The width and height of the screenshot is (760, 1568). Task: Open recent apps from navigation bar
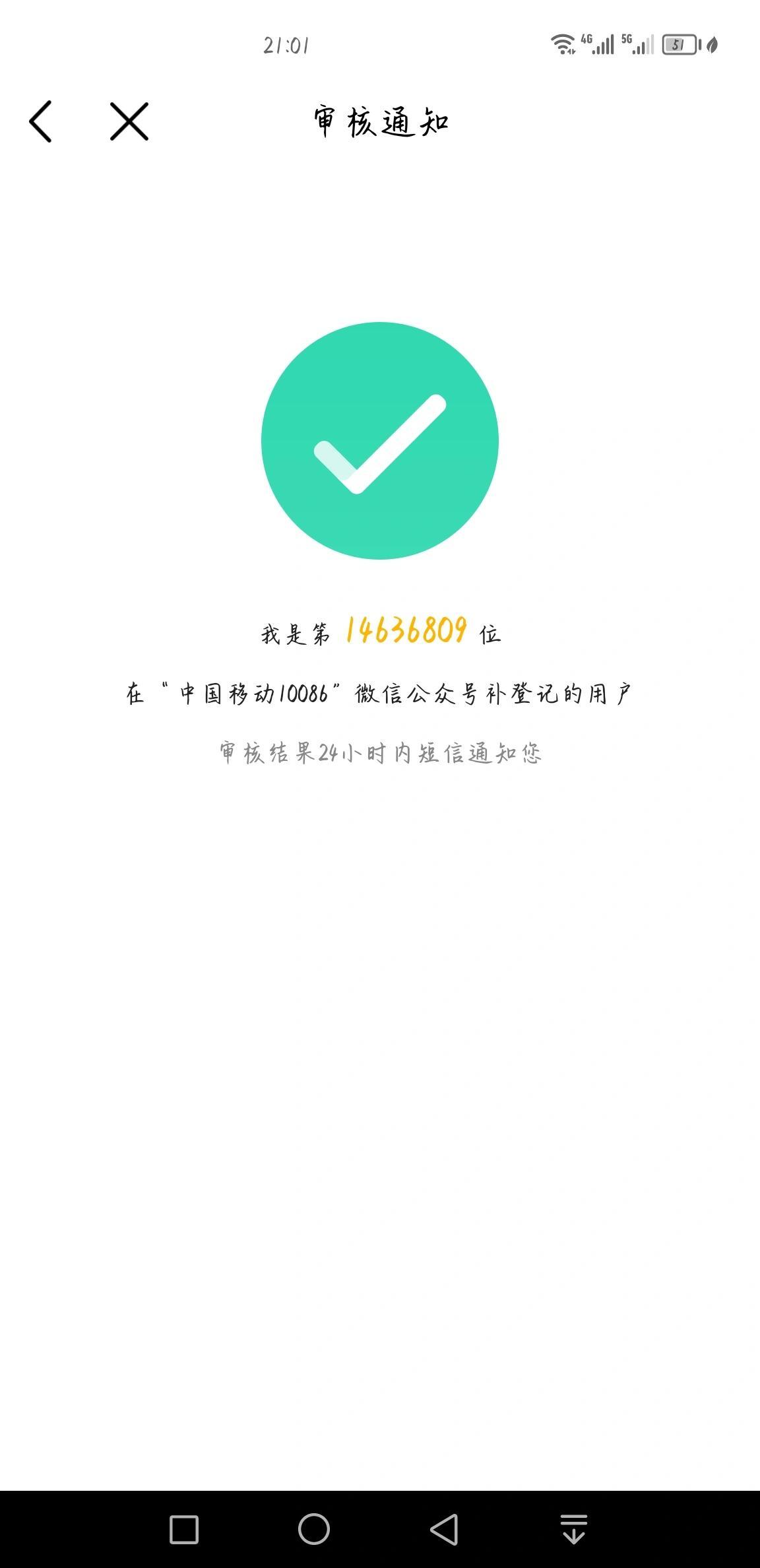[184, 1529]
